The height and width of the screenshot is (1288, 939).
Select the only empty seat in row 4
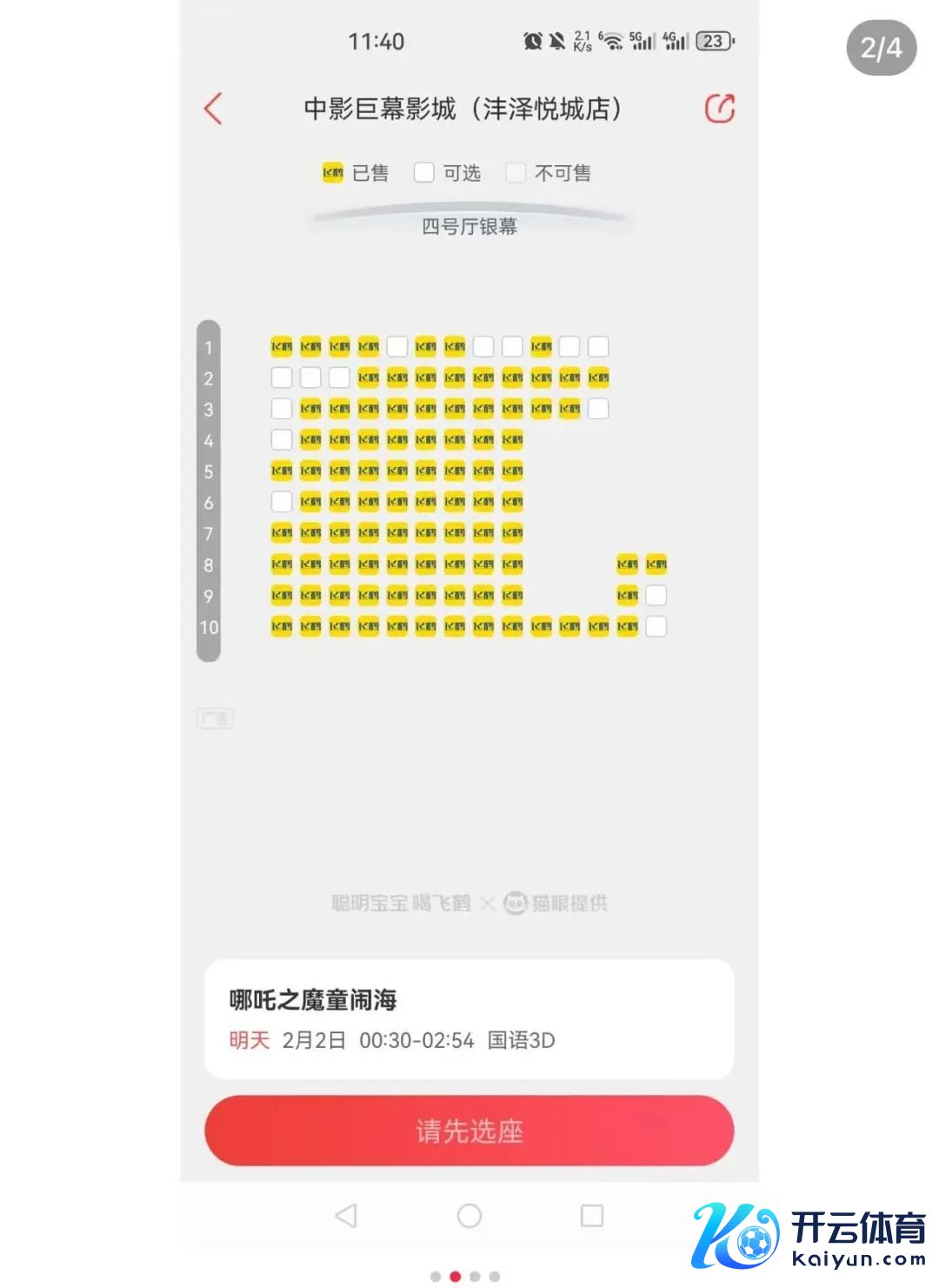[x=282, y=439]
